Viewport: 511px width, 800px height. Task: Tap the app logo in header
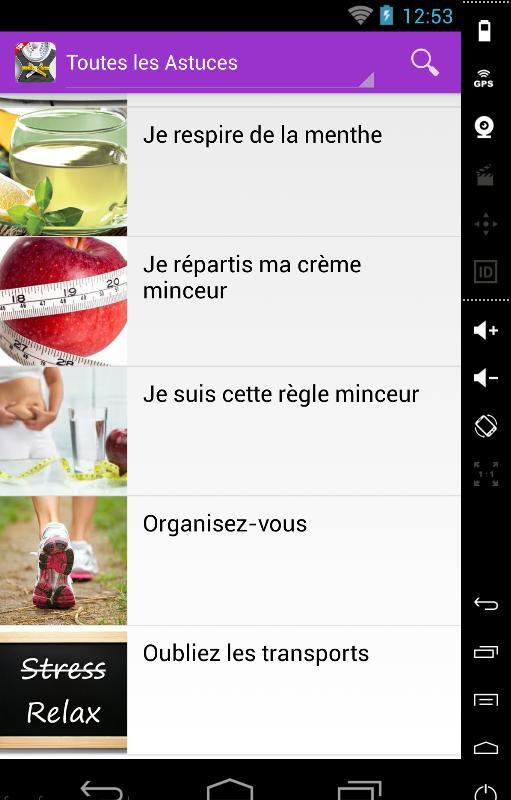tap(35, 62)
